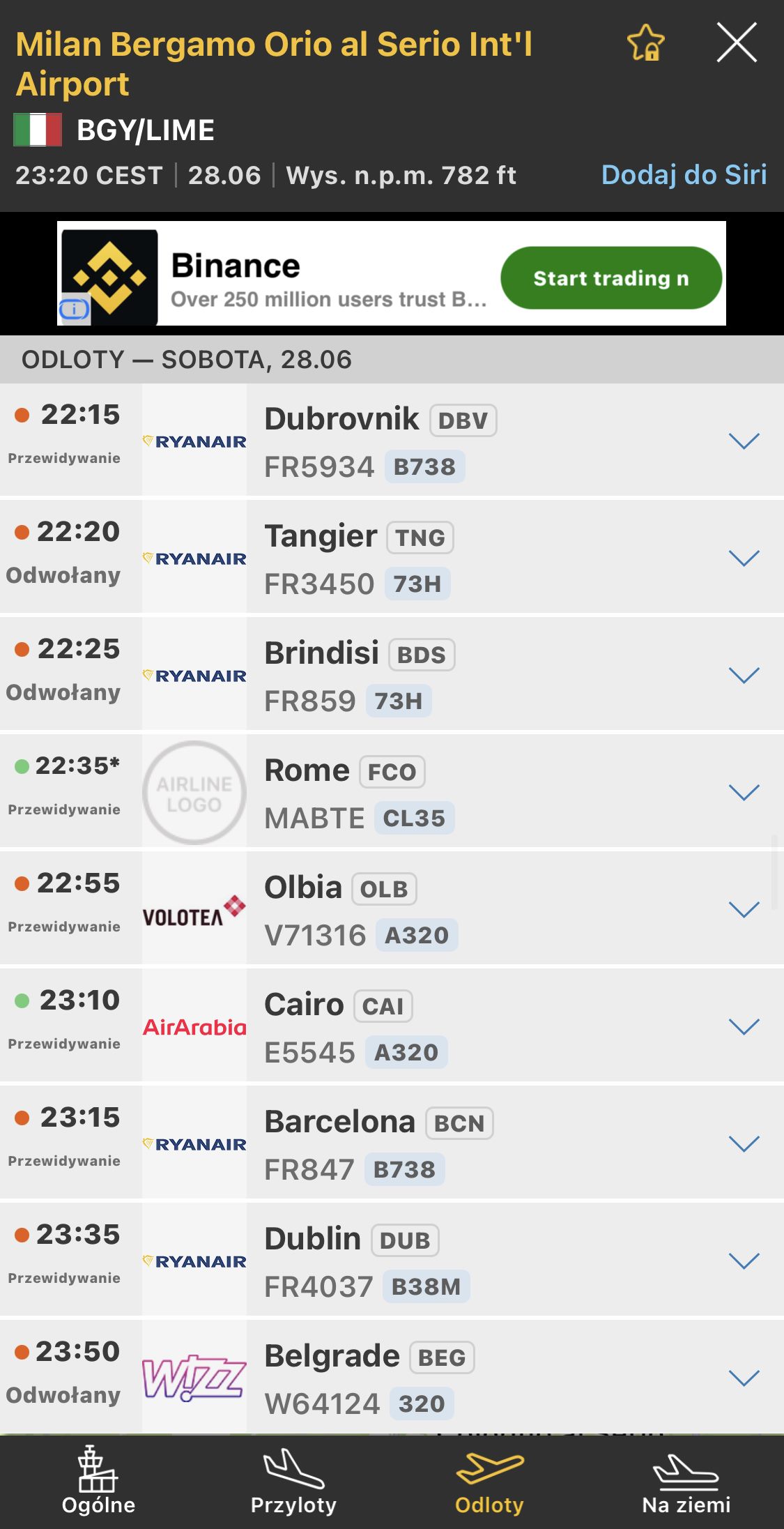The width and height of the screenshot is (784, 1529).
Task: Switch to the Na ziemi tab
Action: coord(686,1481)
